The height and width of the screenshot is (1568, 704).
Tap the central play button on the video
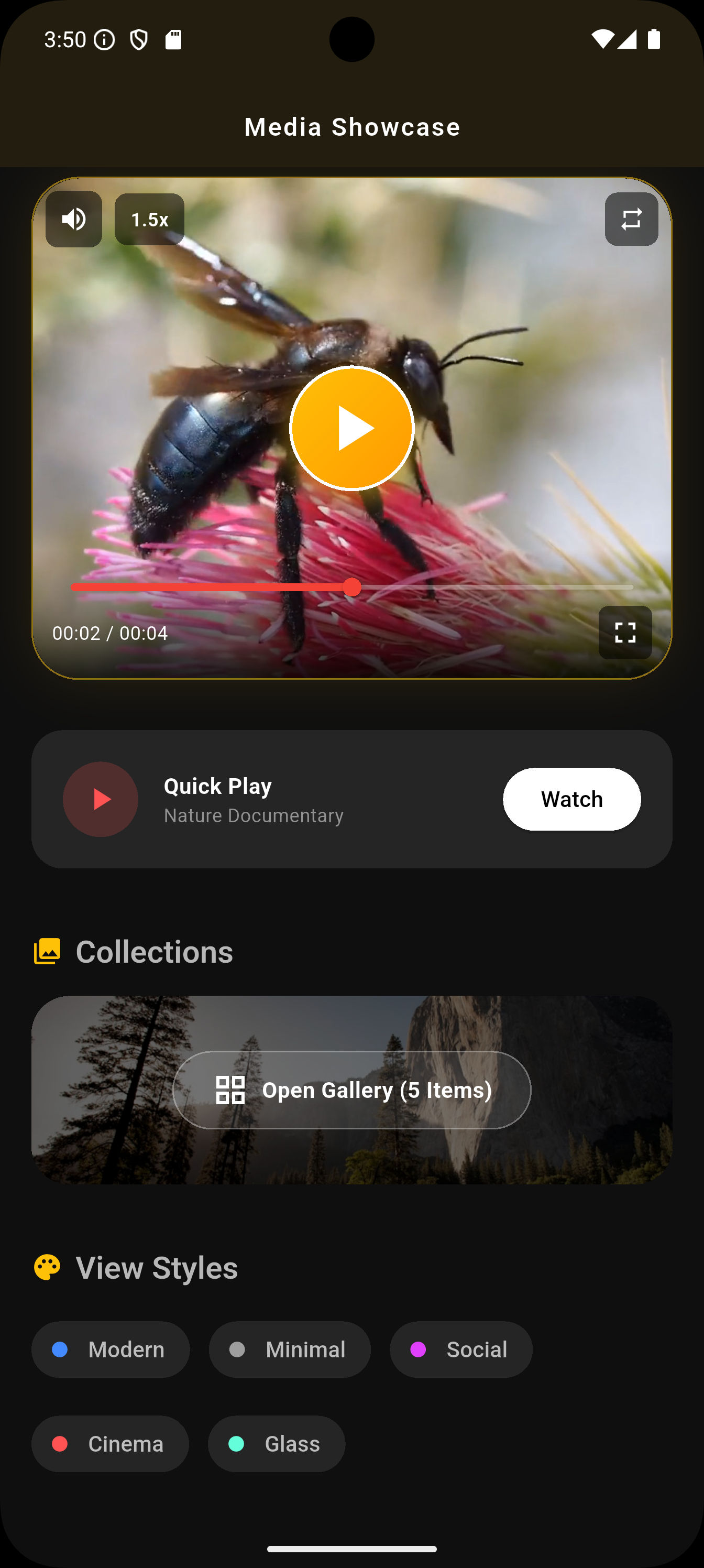tap(351, 428)
